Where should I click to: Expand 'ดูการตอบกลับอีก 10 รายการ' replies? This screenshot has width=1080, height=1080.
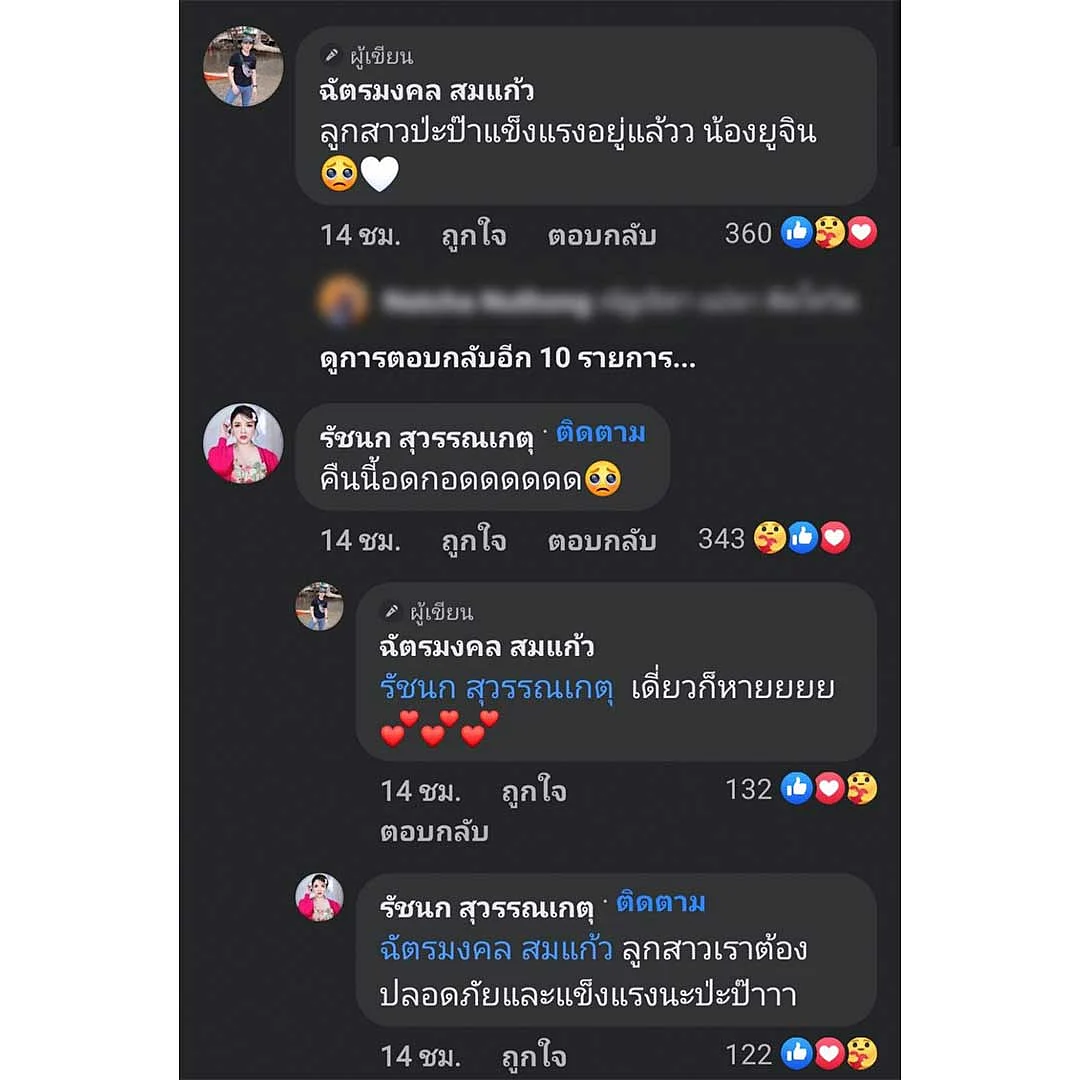pyautogui.click(x=506, y=359)
